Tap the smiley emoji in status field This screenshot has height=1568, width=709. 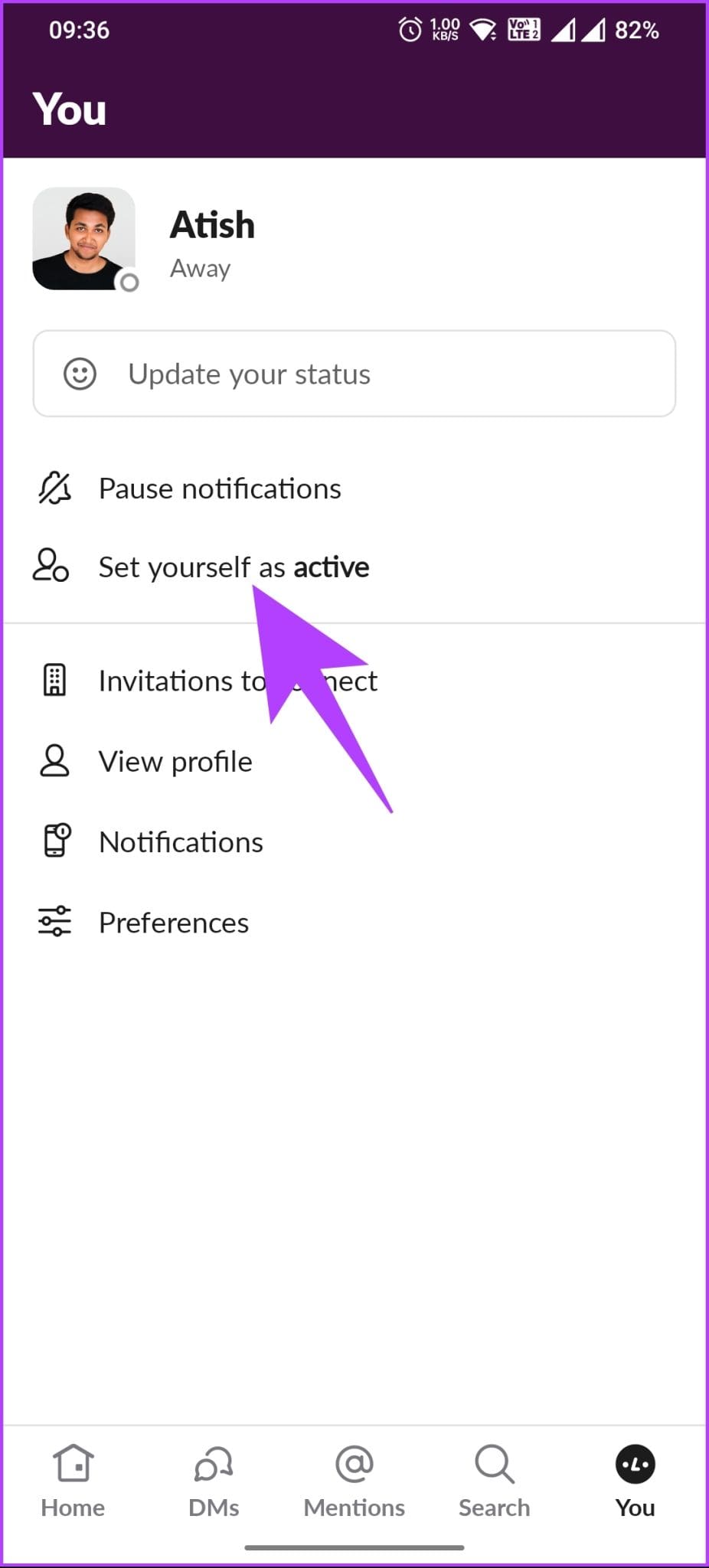coord(79,374)
